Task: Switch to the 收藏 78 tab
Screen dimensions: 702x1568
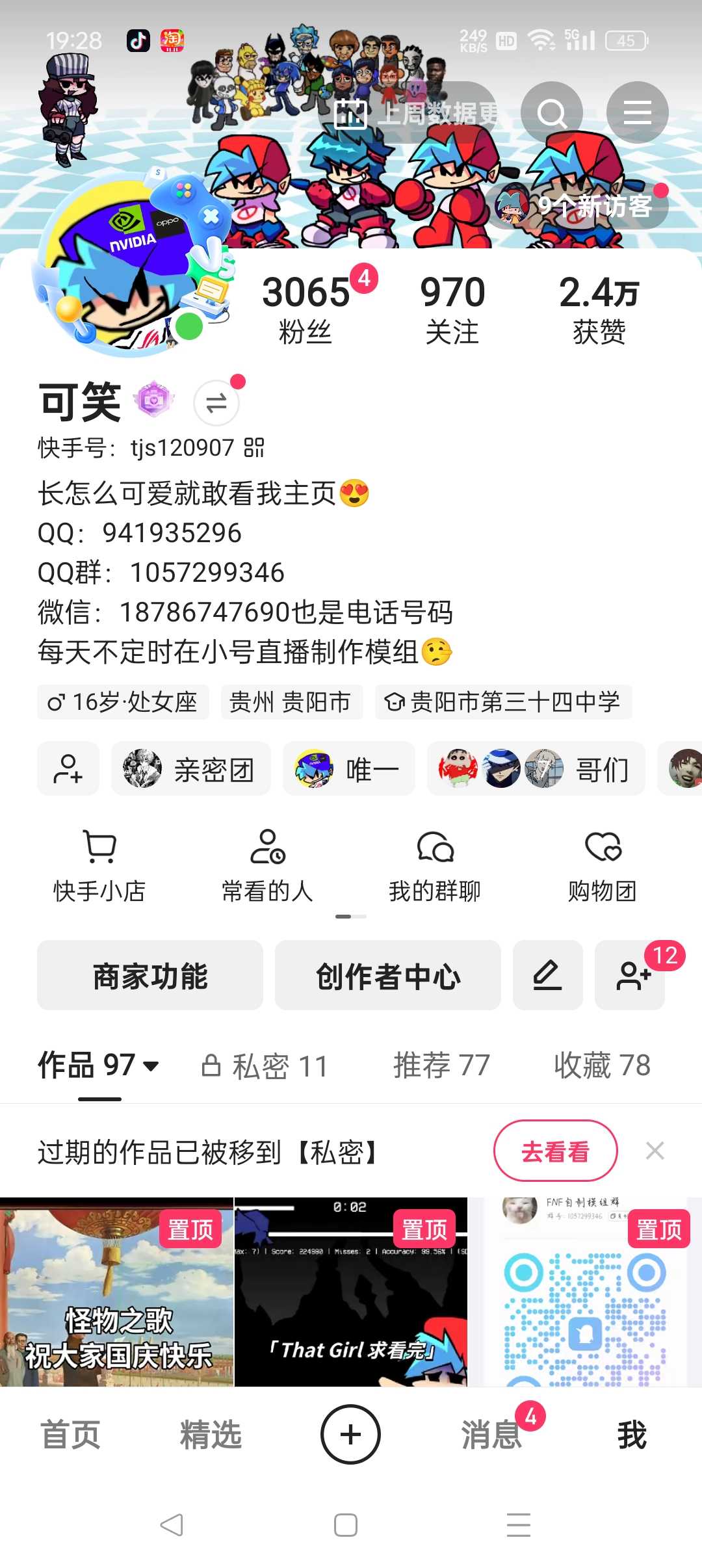Action: point(602,1066)
